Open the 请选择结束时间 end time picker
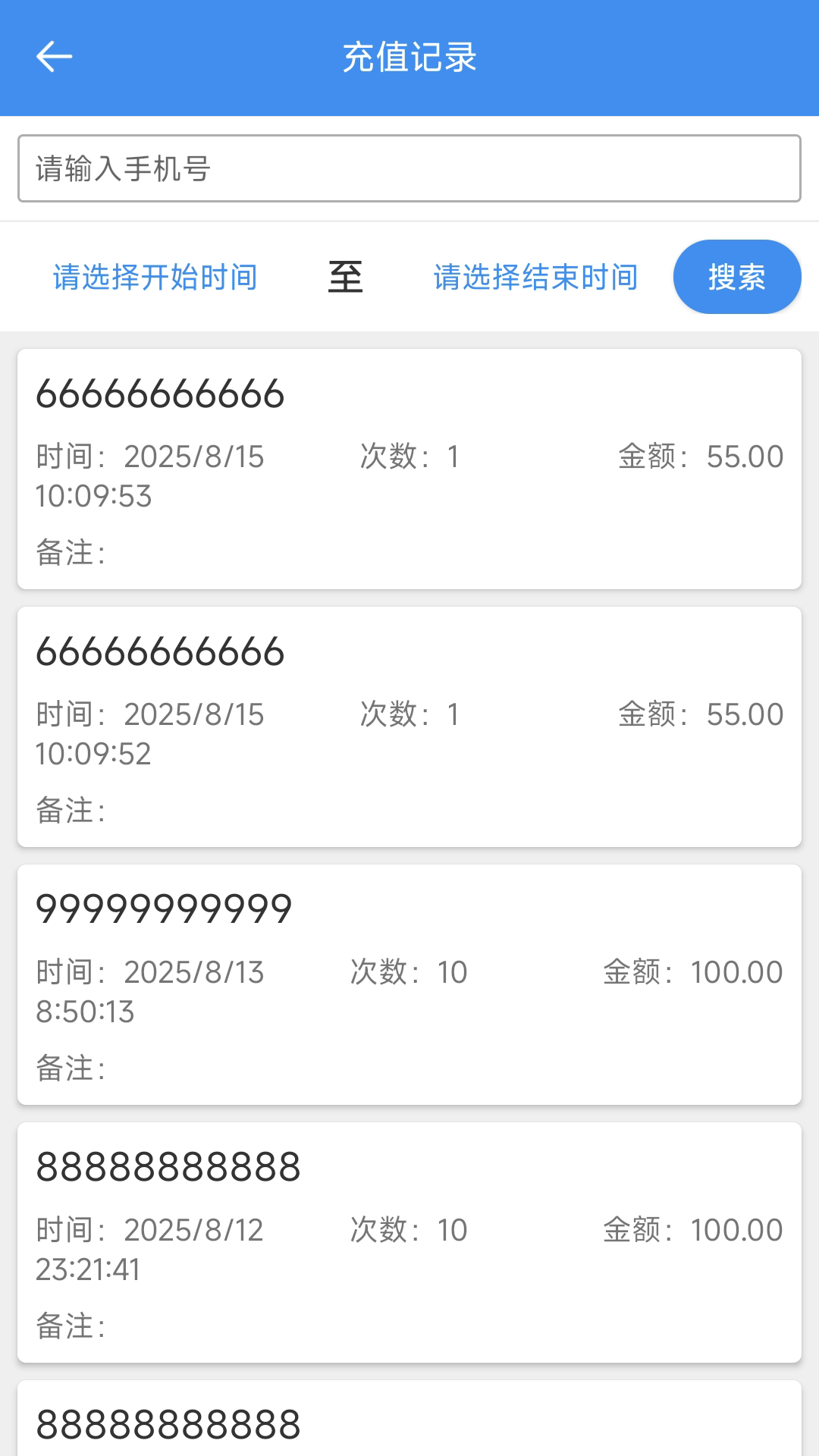The height and width of the screenshot is (1456, 819). pos(535,278)
